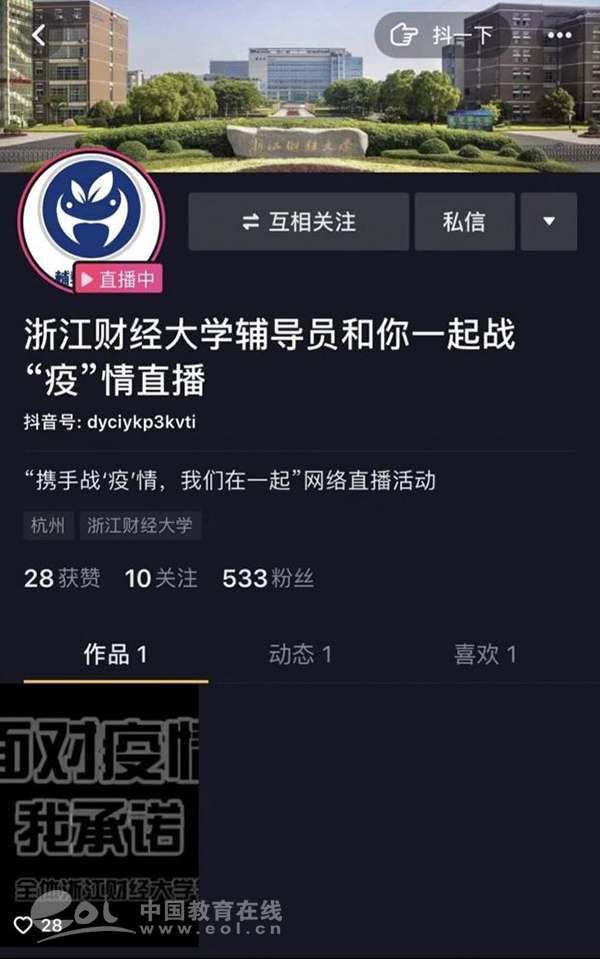
Task: Switch to the 作品 1 tab
Action: click(115, 655)
